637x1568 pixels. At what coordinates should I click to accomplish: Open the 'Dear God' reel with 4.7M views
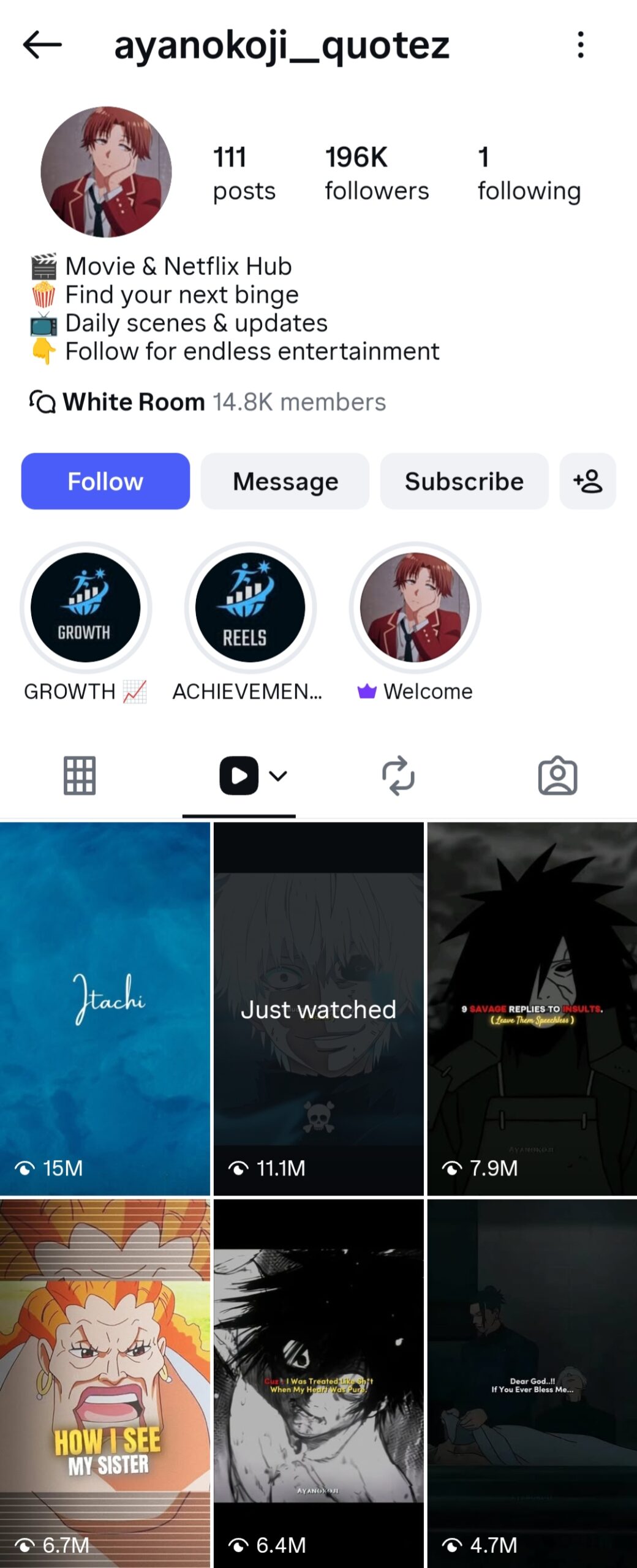point(532,1383)
